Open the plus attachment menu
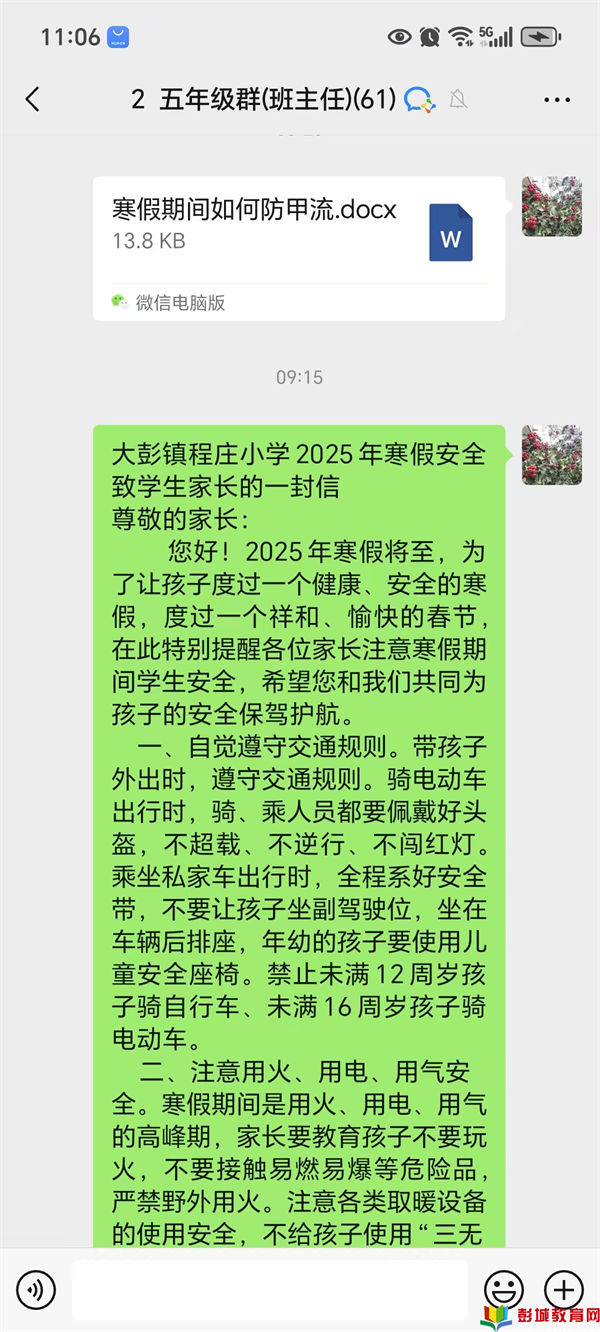The image size is (600, 1332). [x=563, y=1290]
